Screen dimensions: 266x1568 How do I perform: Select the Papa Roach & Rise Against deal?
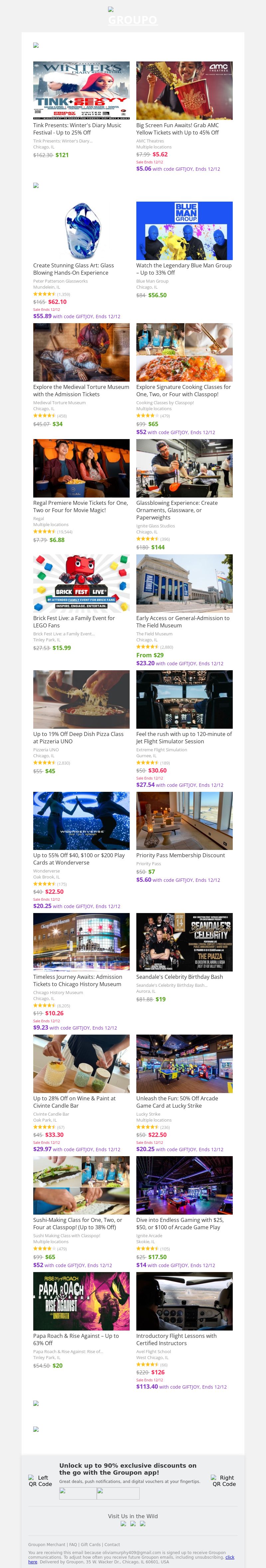pyautogui.click(x=81, y=1301)
